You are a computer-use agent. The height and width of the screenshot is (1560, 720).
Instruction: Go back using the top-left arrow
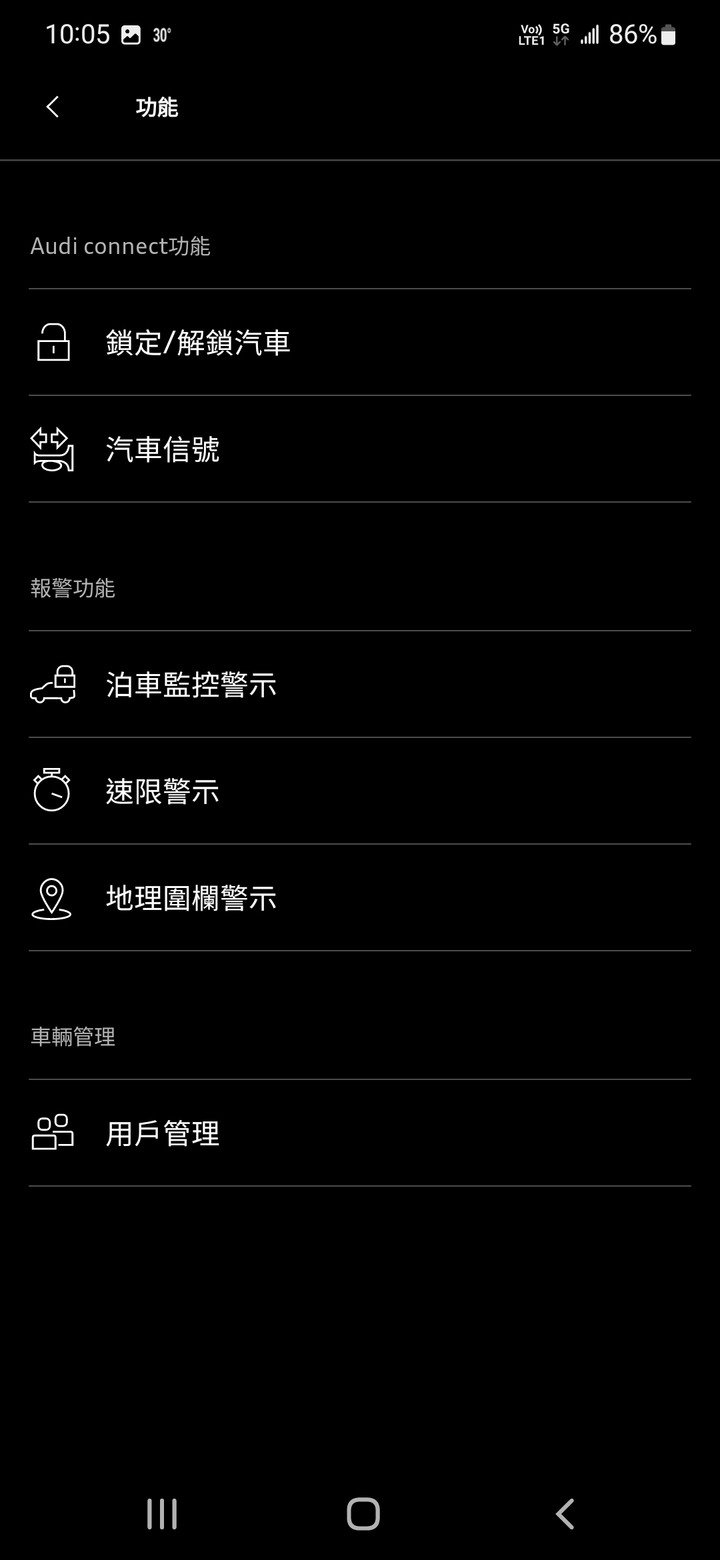tap(53, 107)
